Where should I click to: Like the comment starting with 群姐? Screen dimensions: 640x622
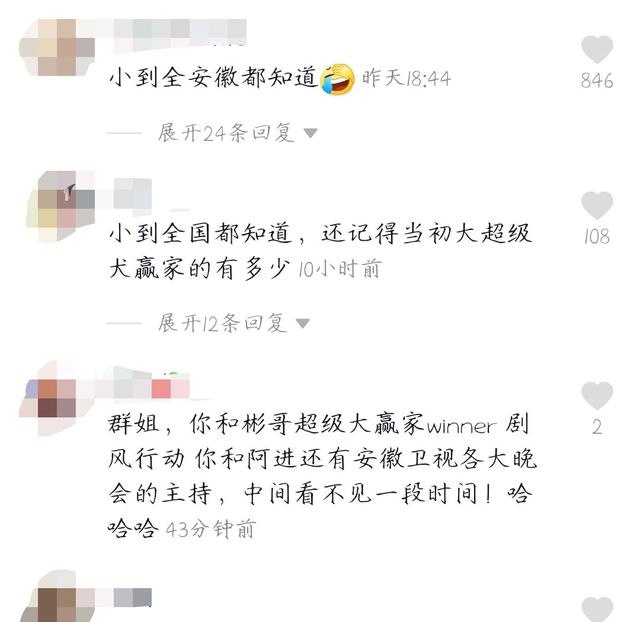click(x=597, y=396)
